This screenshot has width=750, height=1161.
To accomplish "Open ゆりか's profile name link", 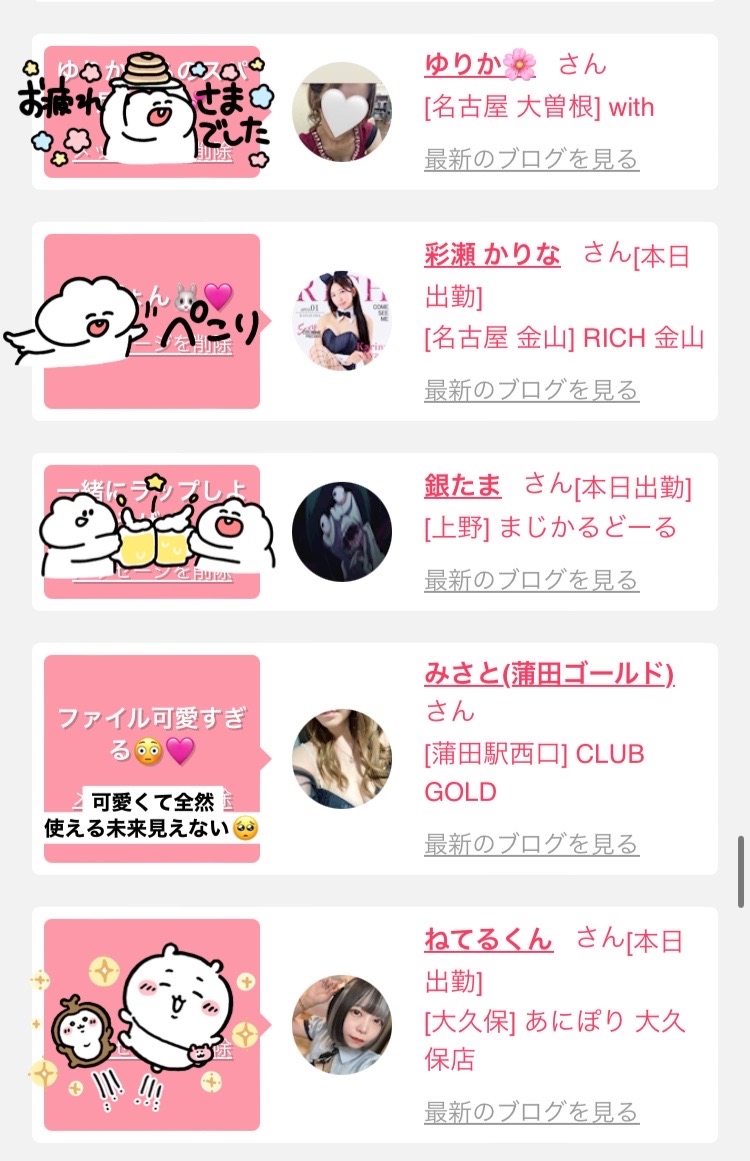I will [x=480, y=65].
